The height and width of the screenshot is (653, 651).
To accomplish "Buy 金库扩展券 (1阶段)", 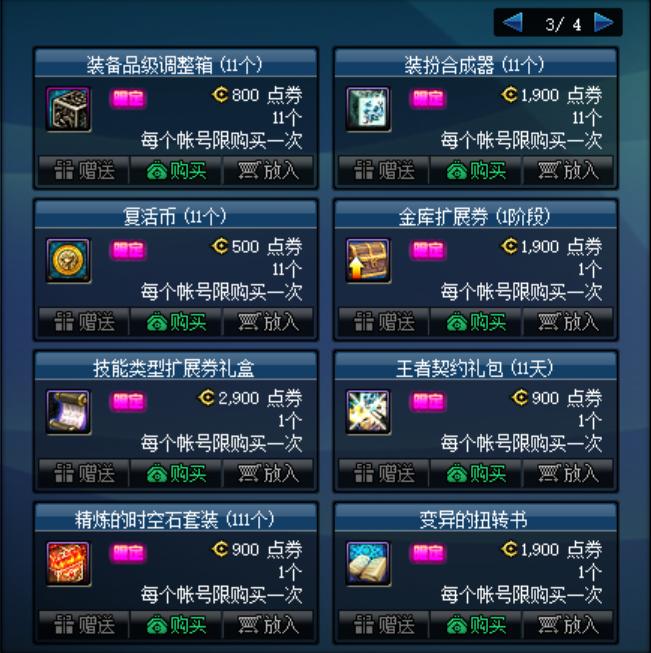I will click(476, 323).
